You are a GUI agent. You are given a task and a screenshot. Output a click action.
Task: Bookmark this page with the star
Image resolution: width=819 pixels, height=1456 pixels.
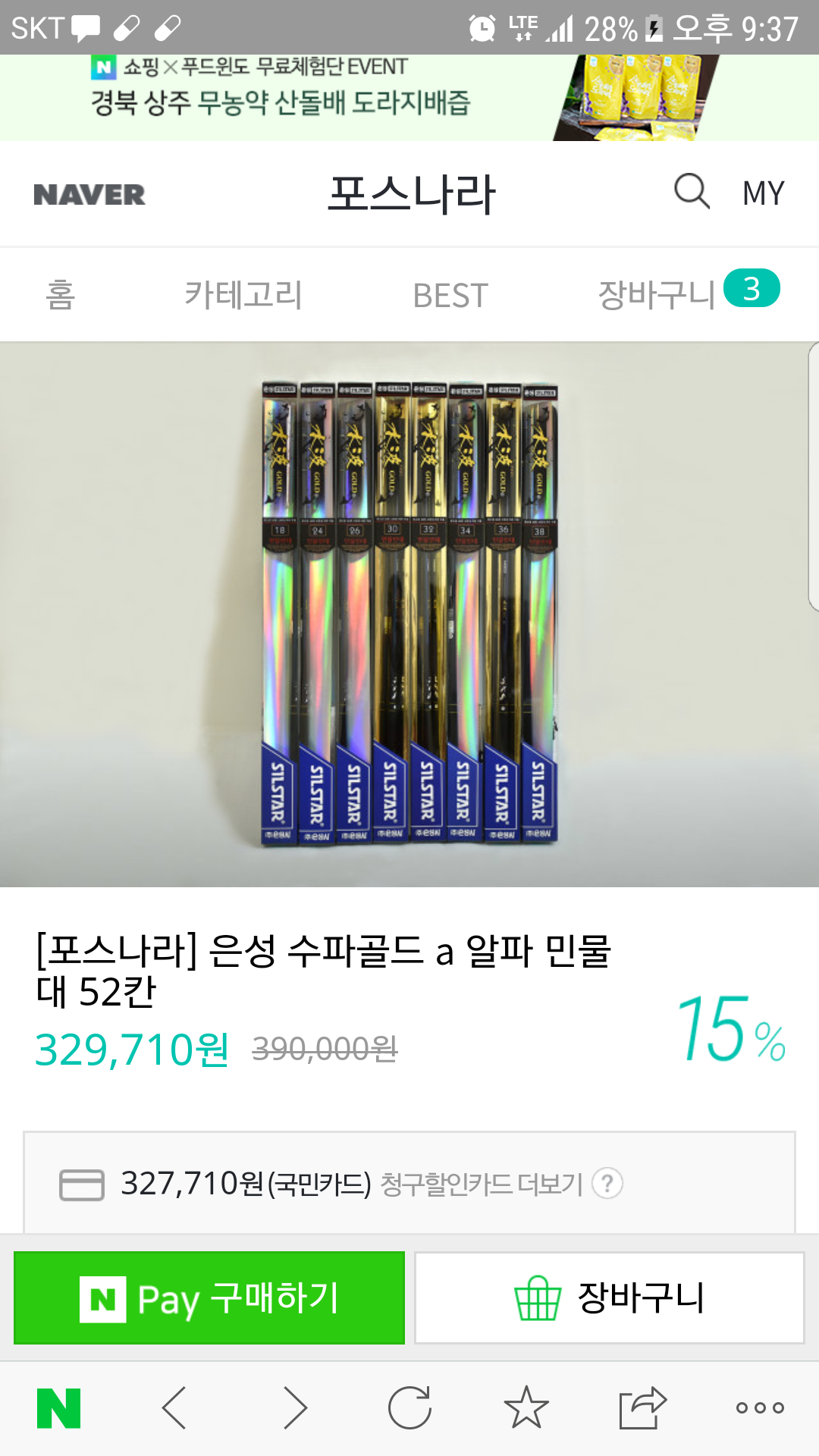pyautogui.click(x=526, y=1407)
